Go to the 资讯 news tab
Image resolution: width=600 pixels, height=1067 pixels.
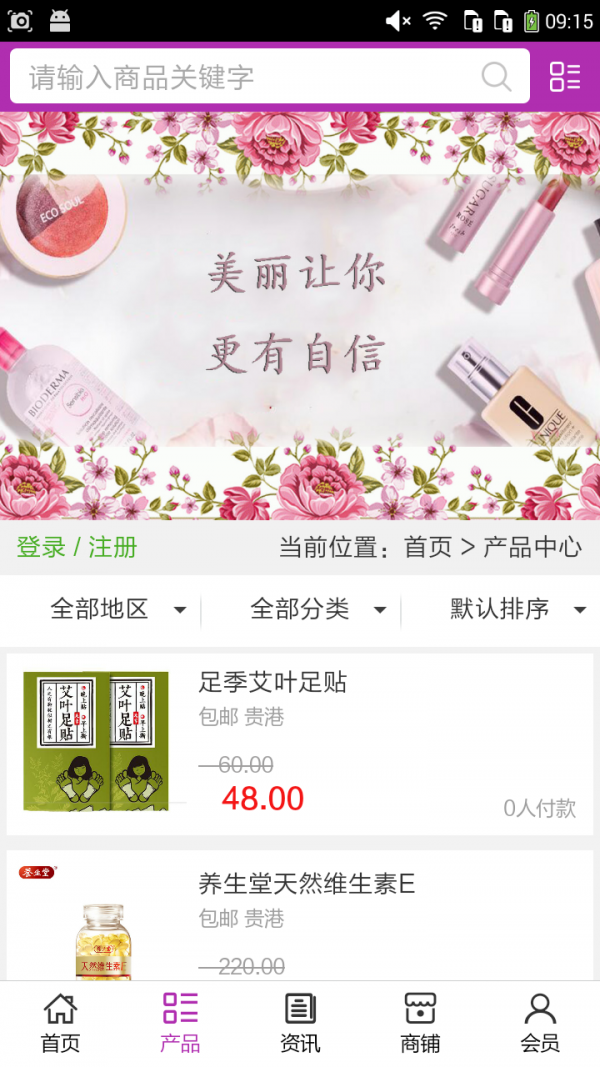point(300,1023)
